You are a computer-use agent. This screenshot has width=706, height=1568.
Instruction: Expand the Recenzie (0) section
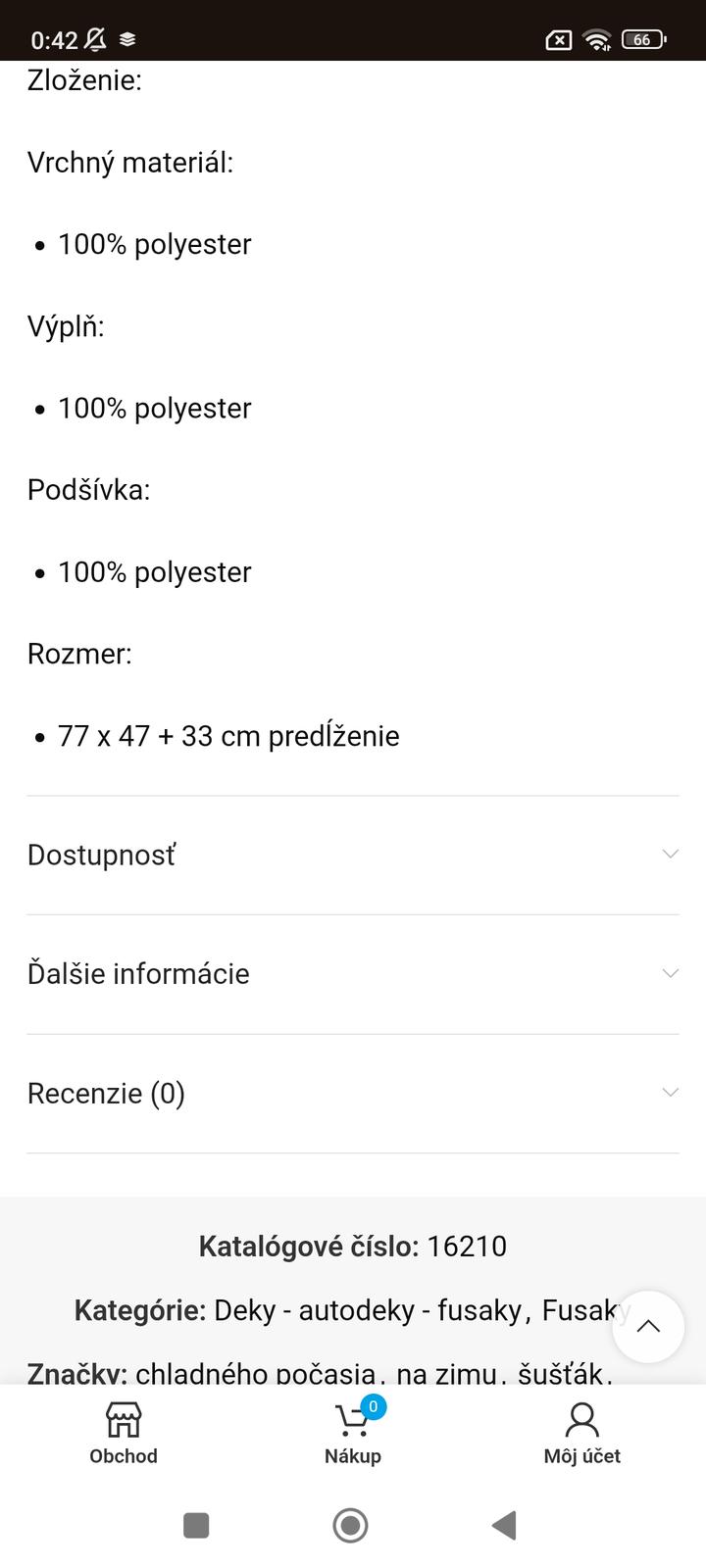click(353, 1093)
